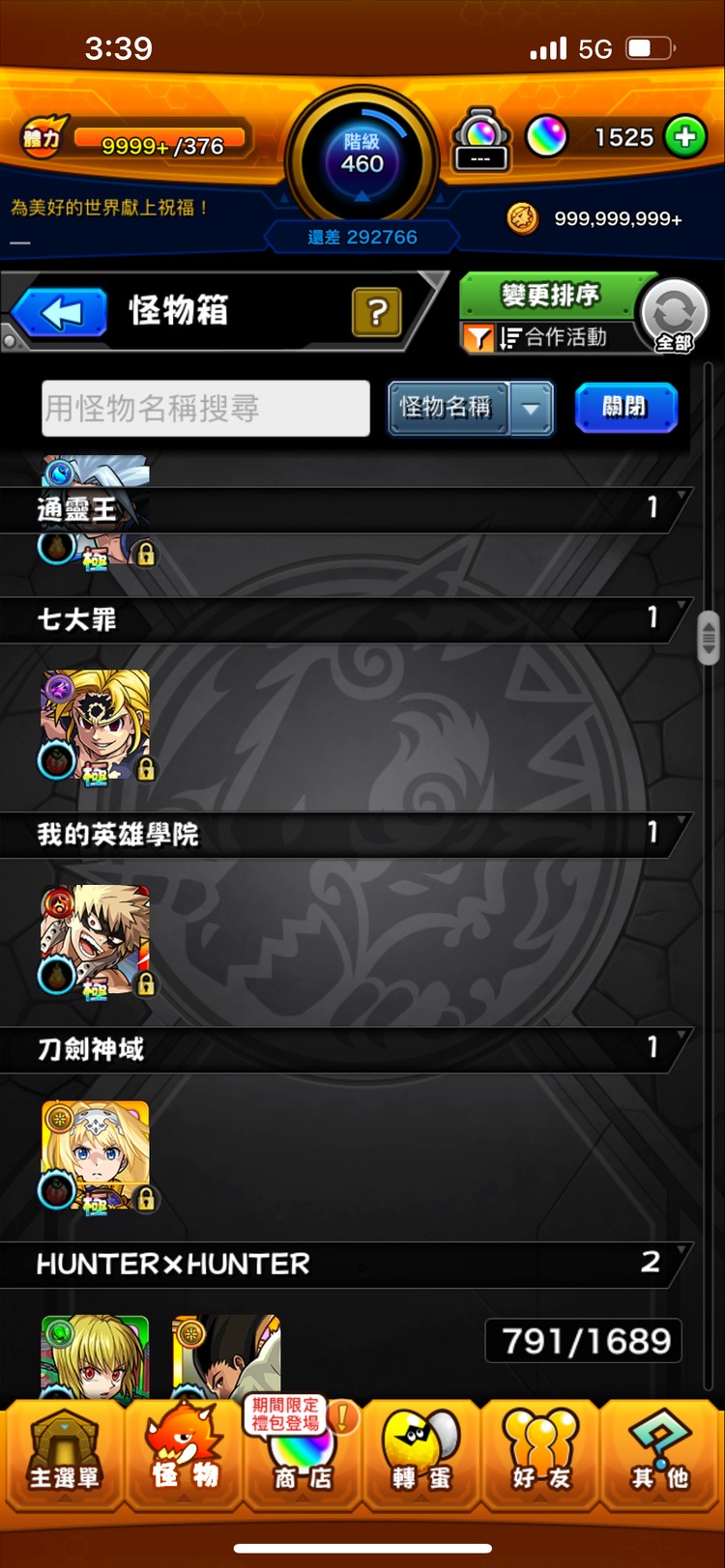Tap the 變更排序 sort button
725x1568 pixels.
click(x=550, y=295)
